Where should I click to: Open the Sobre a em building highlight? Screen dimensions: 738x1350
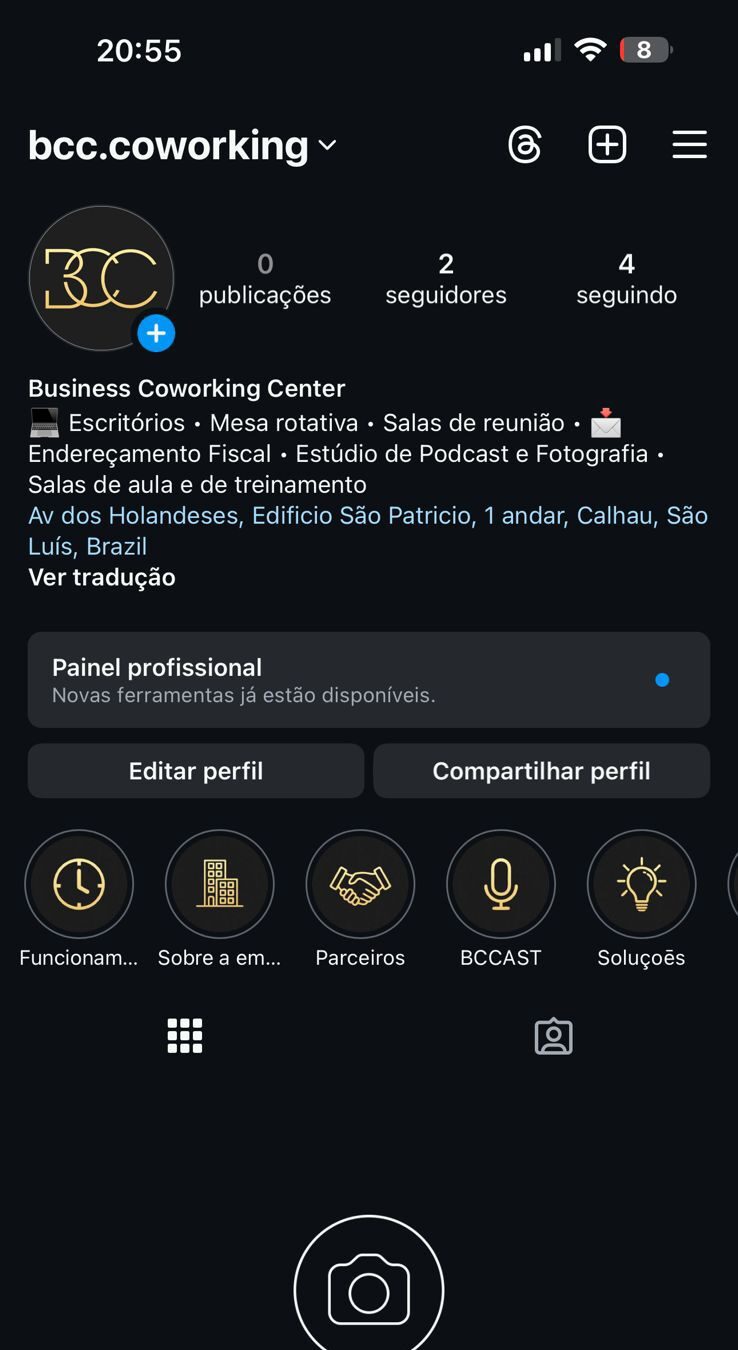(219, 884)
